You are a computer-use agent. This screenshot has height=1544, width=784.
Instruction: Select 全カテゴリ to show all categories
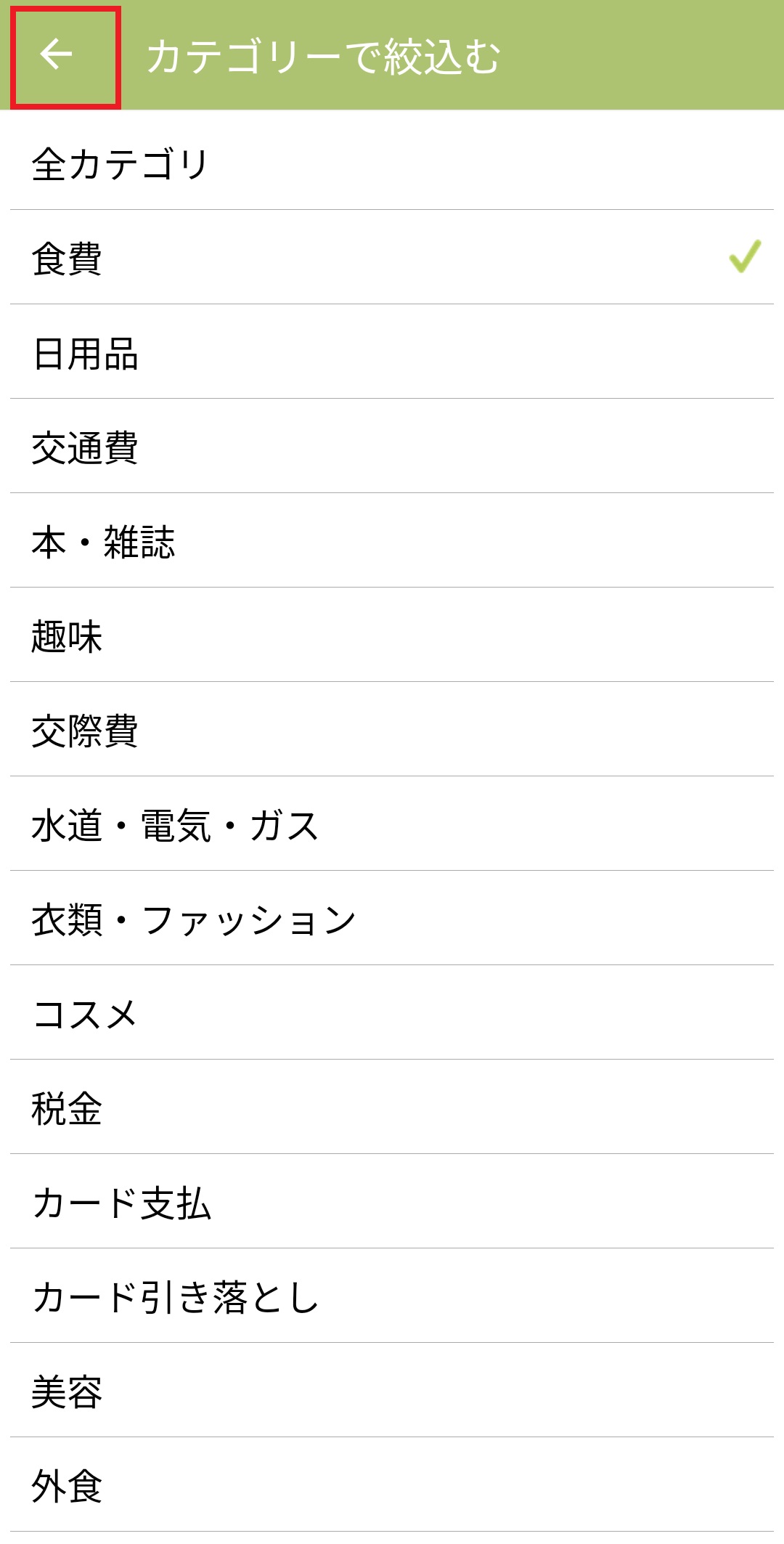click(x=120, y=163)
